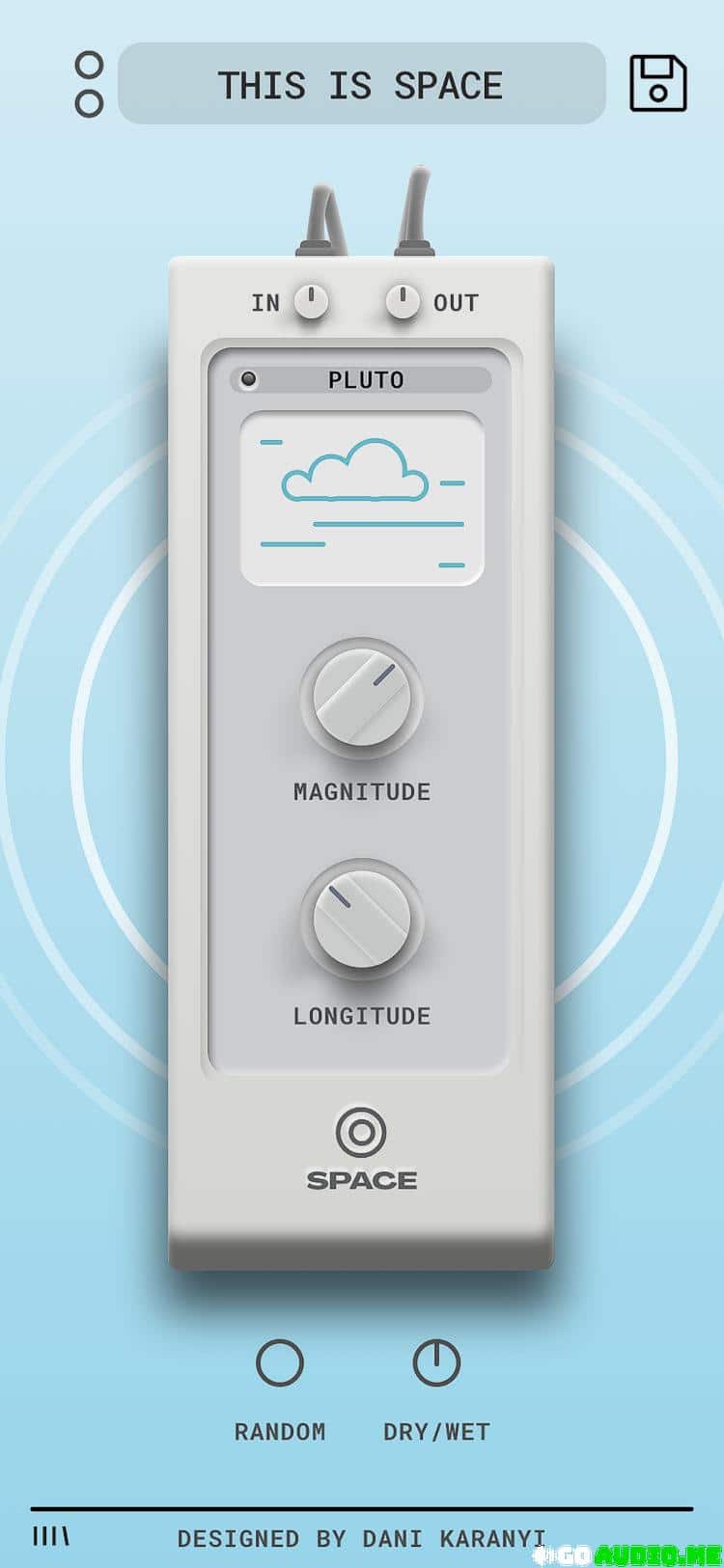Open the preset name THIS IS SPACE
Screen dimensions: 724x1568
[x=361, y=84]
